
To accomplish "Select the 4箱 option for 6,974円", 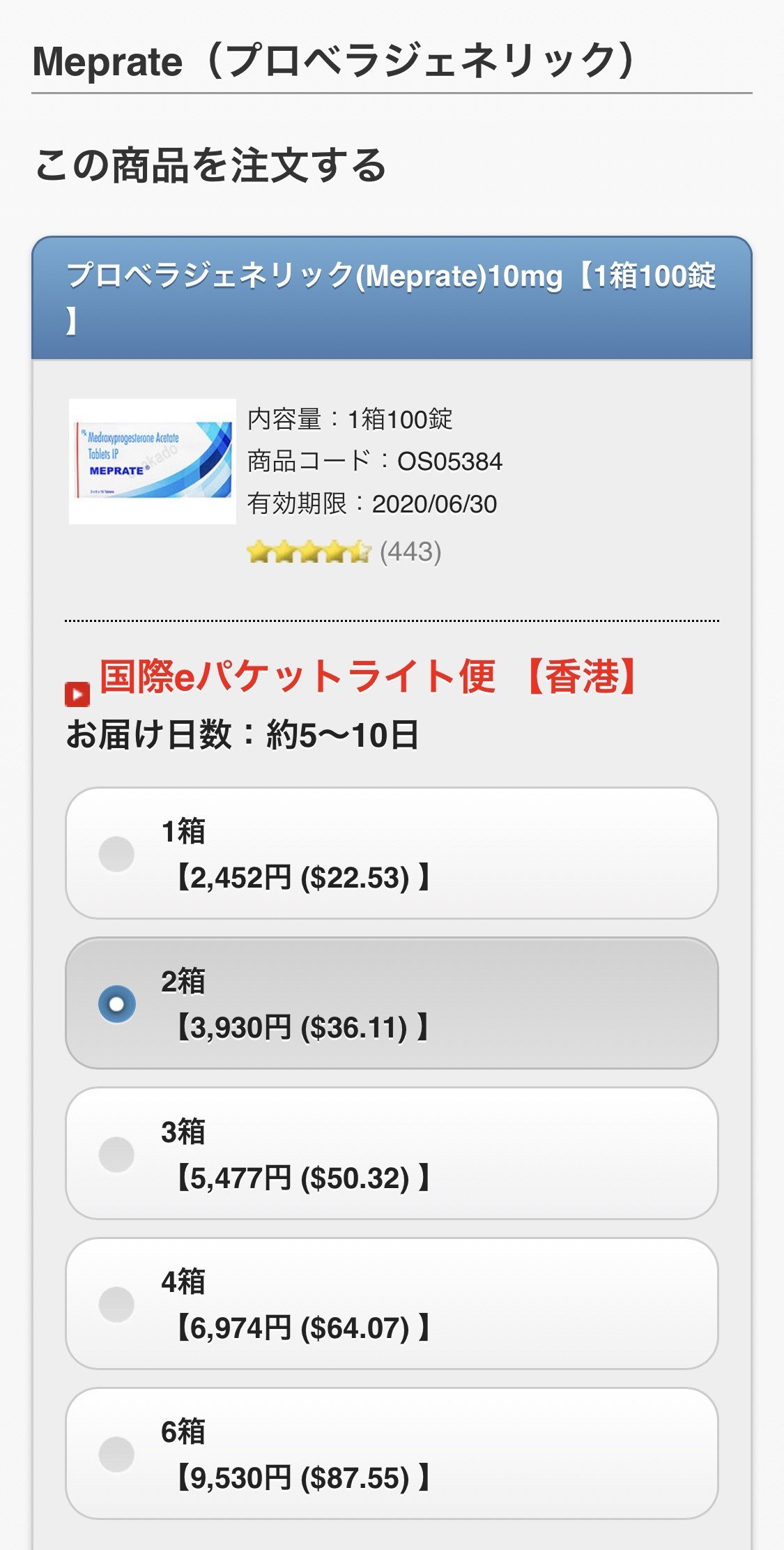I will tap(392, 1304).
